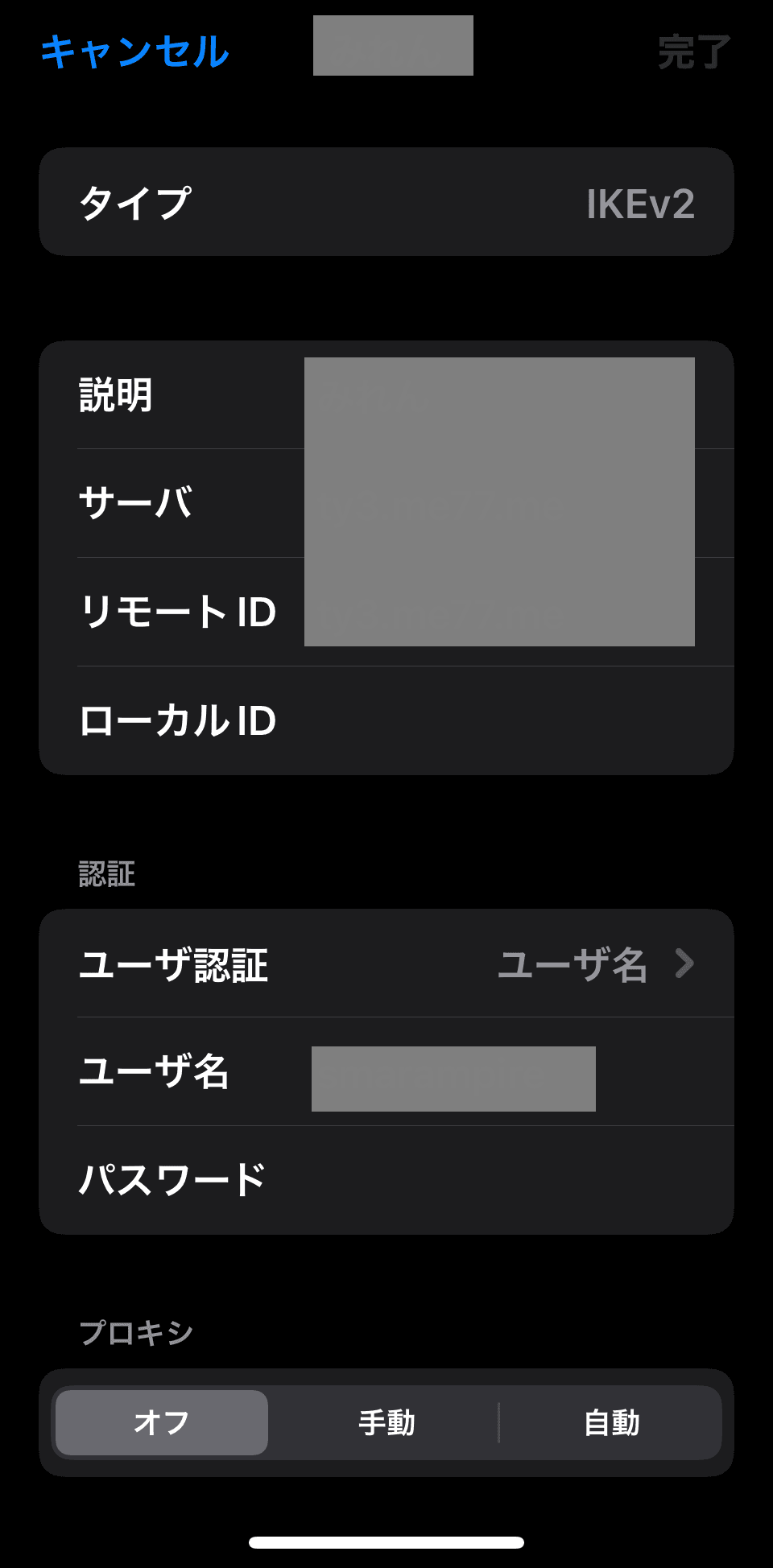This screenshot has width=773, height=1568.
Task: Tap 完了 to finish VPN setup
Action: pyautogui.click(x=694, y=52)
